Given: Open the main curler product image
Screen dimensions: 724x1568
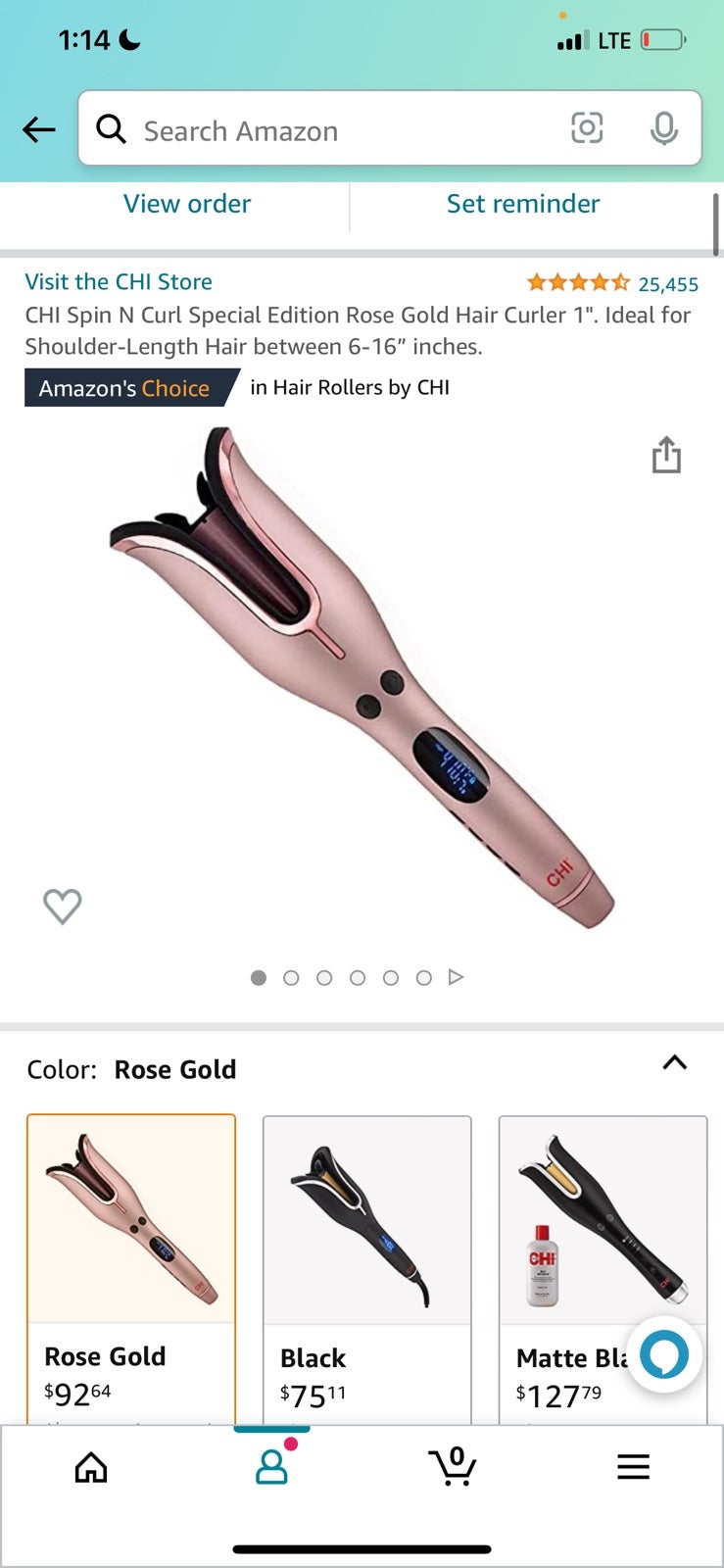Looking at the screenshot, I should click(x=362, y=676).
